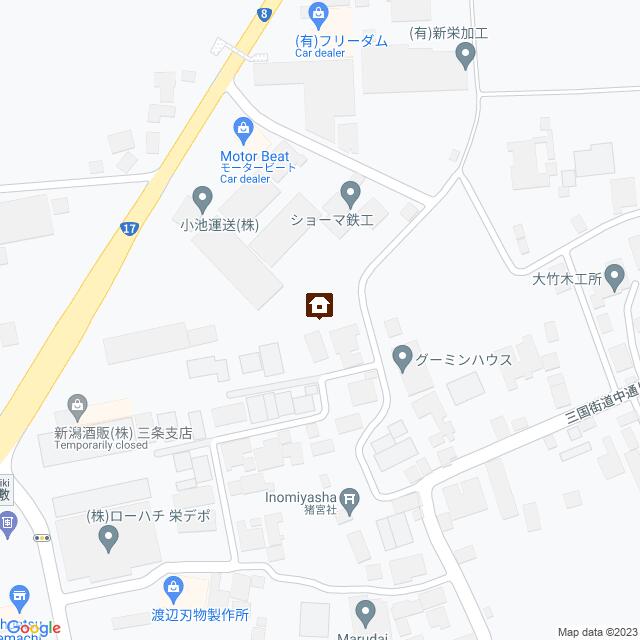Open the Motor Beat car dealer pin

point(243,128)
